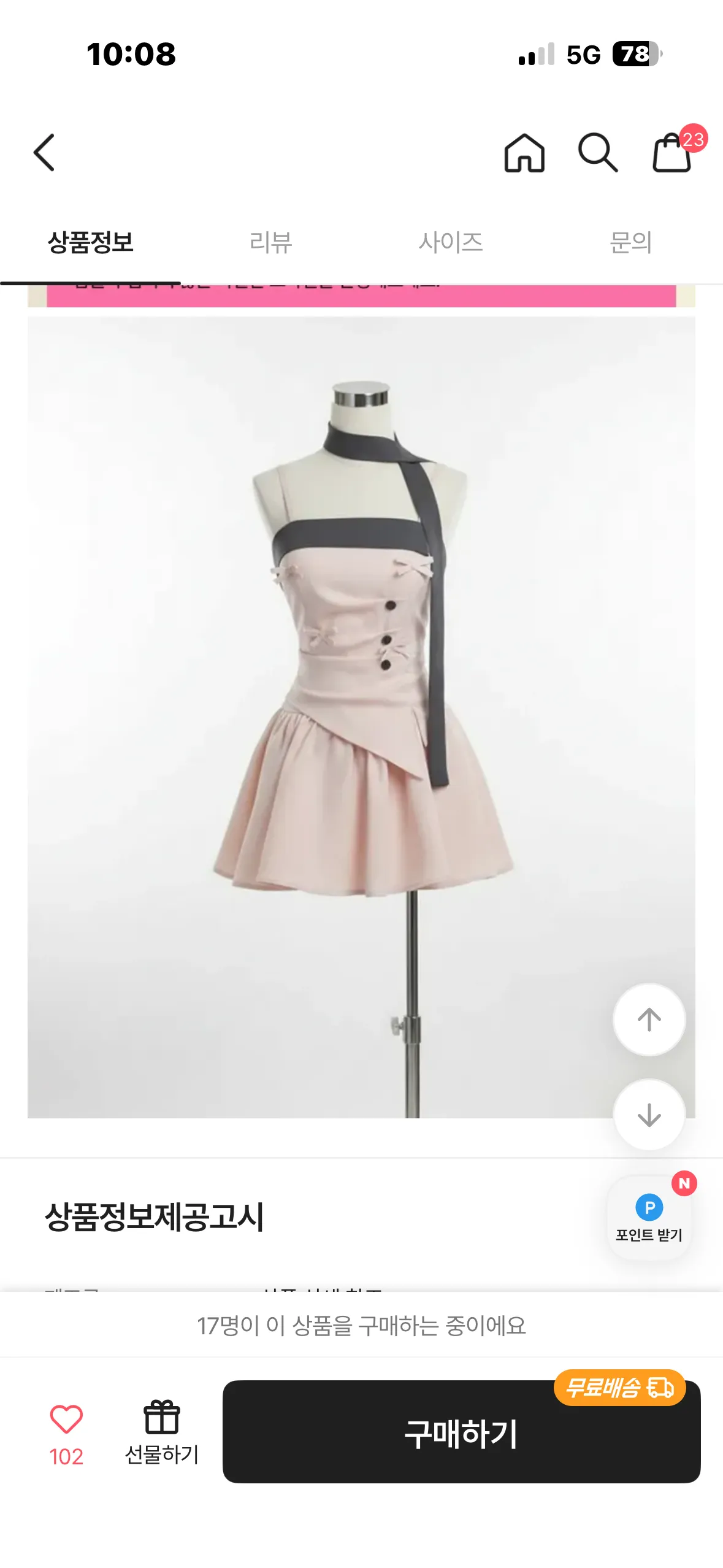723x1568 pixels.
Task: Open the home icon
Action: coord(524,152)
